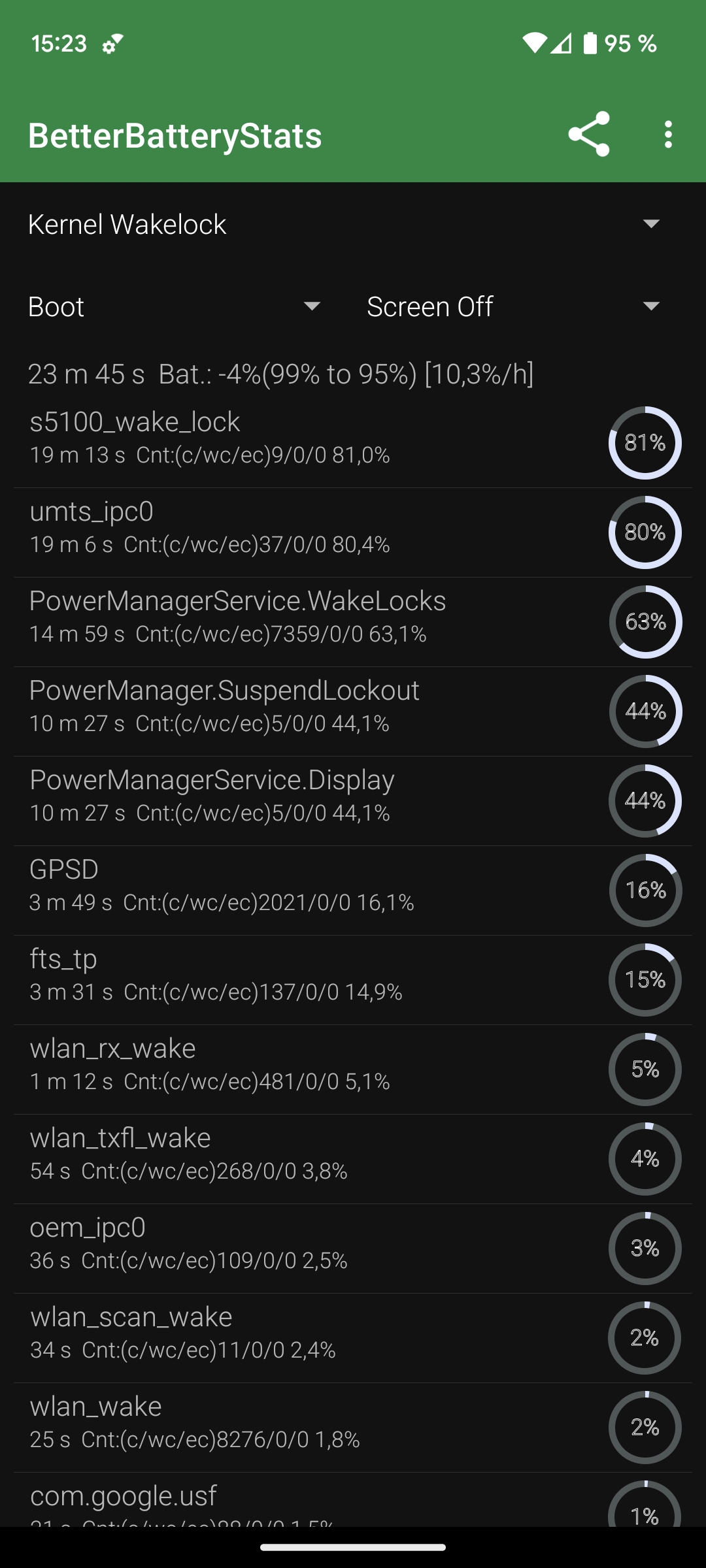Expand the Kernel Wakelock stat type dropdown
The width and height of the screenshot is (706, 1568).
click(x=345, y=224)
